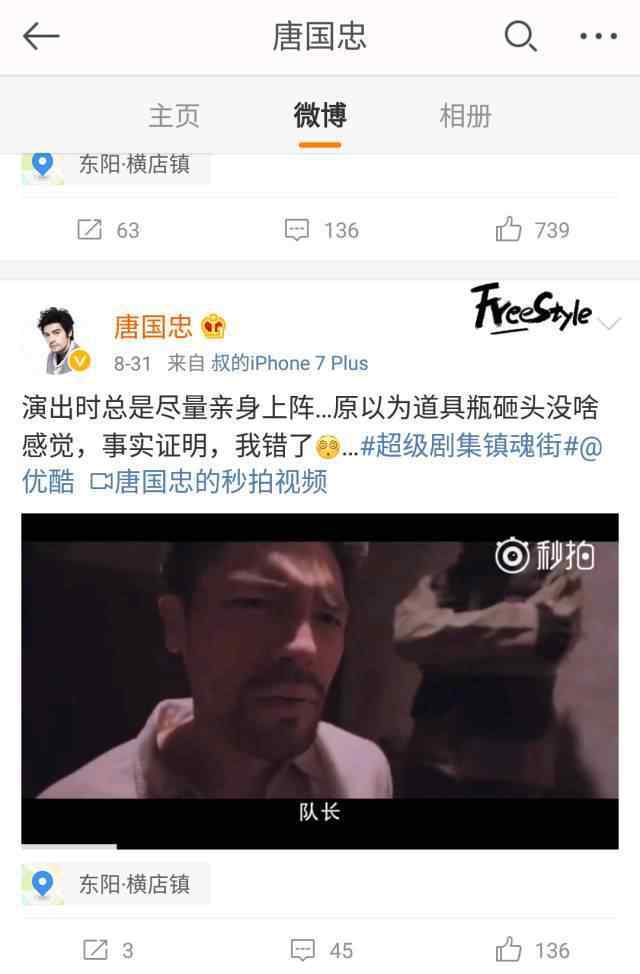Open the comments on the post with 136 comments
Screen dimensions: 640x974
coord(322,230)
